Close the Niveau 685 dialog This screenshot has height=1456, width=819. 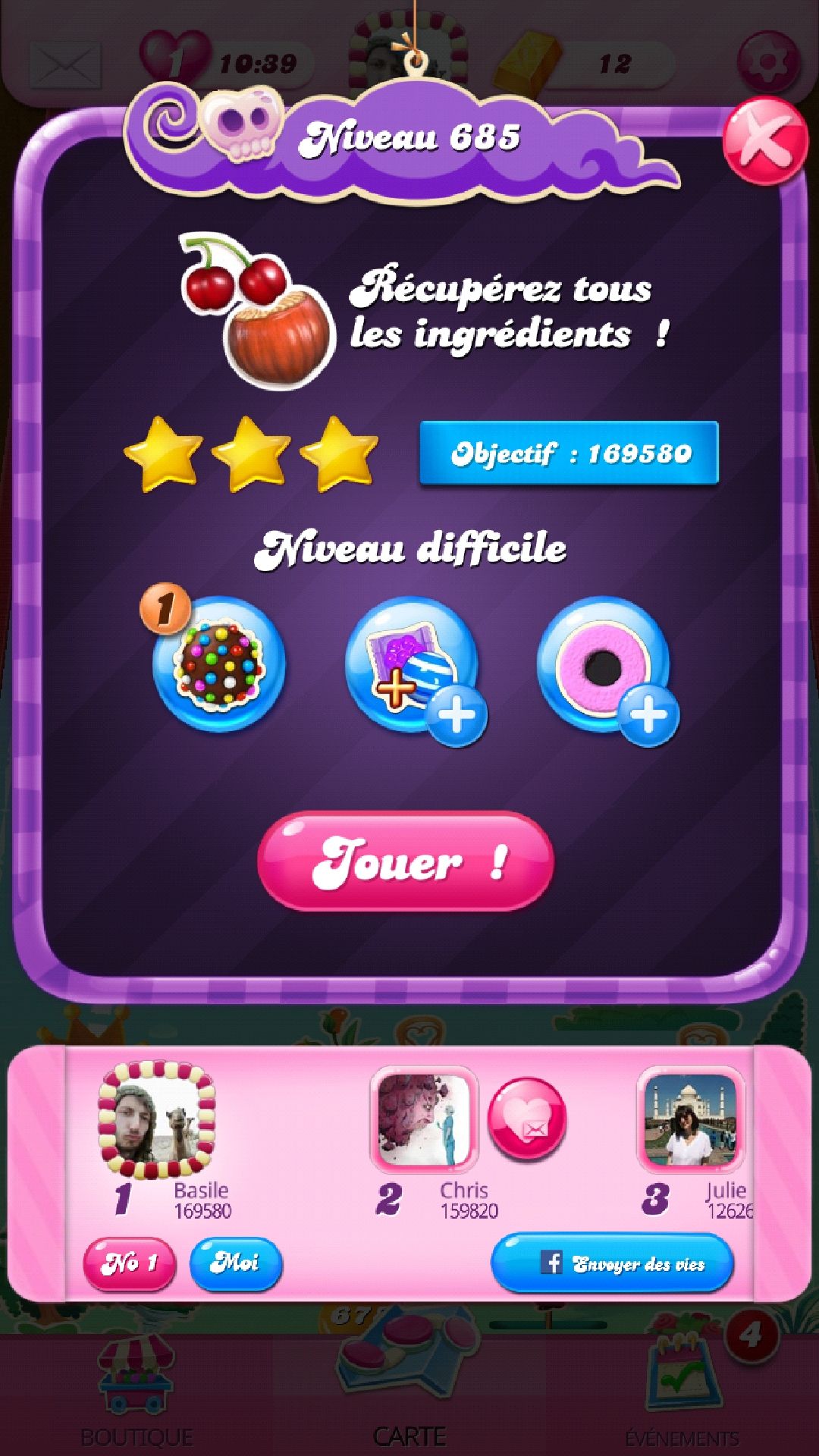click(764, 142)
